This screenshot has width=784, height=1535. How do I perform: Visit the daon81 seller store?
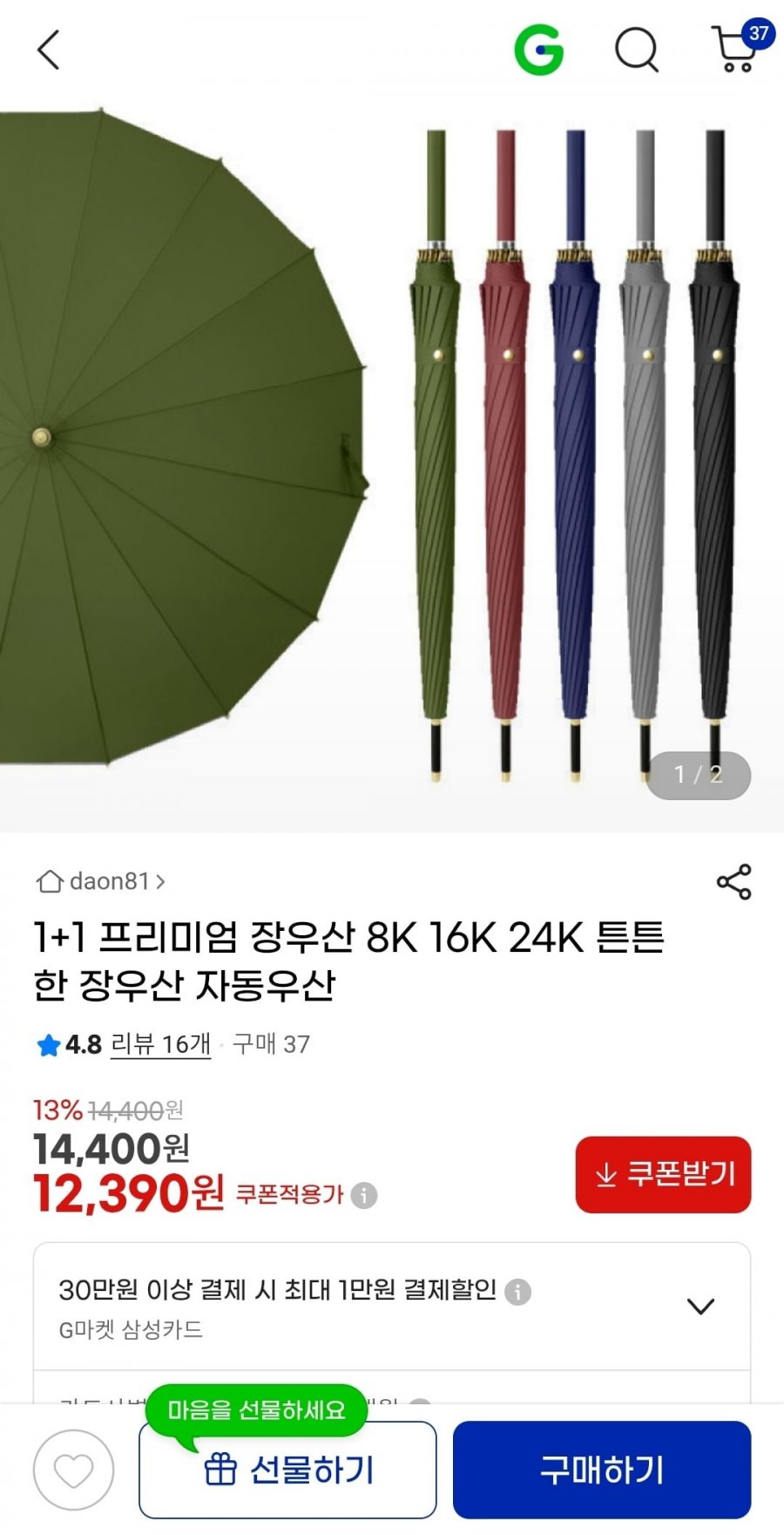pyautogui.click(x=103, y=881)
